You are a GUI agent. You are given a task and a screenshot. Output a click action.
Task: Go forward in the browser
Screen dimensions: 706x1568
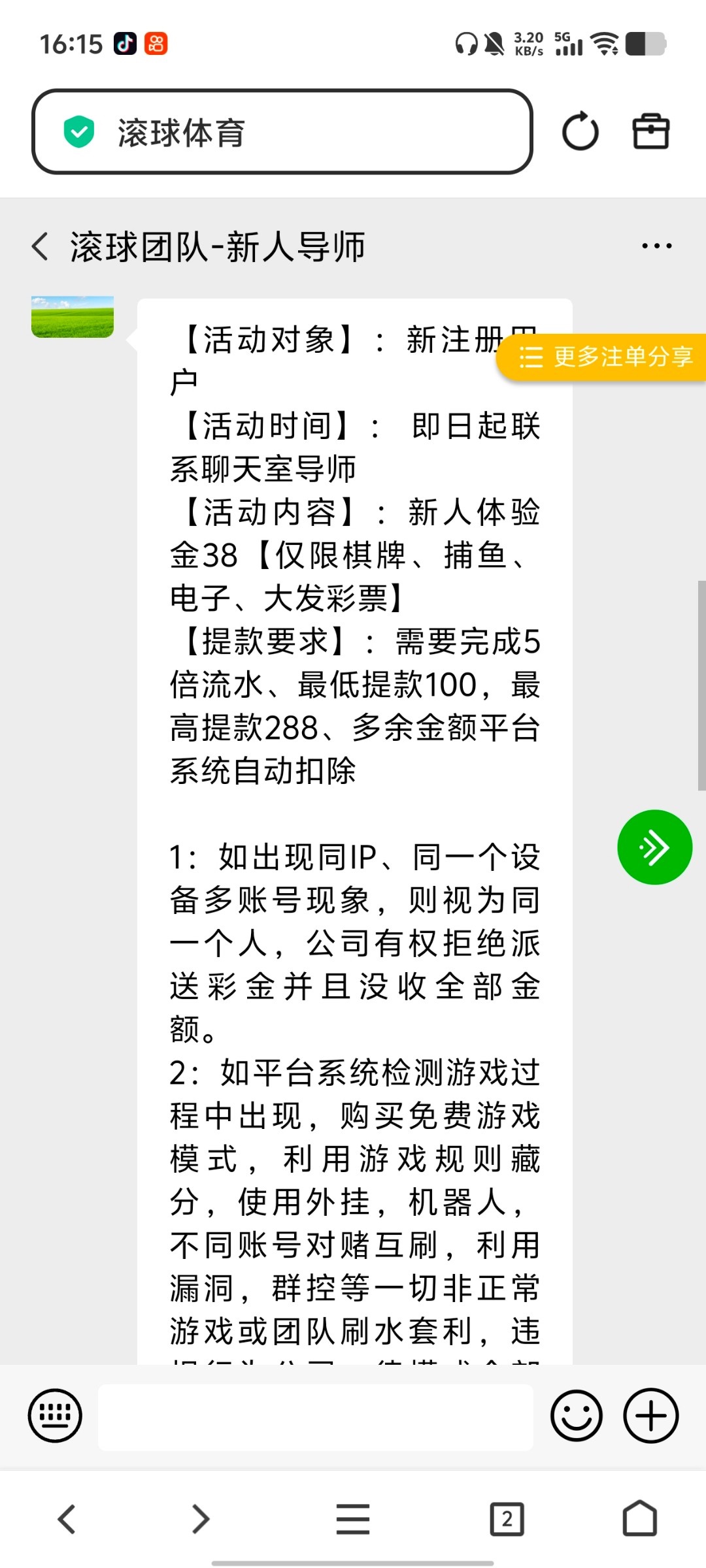pos(200,1519)
